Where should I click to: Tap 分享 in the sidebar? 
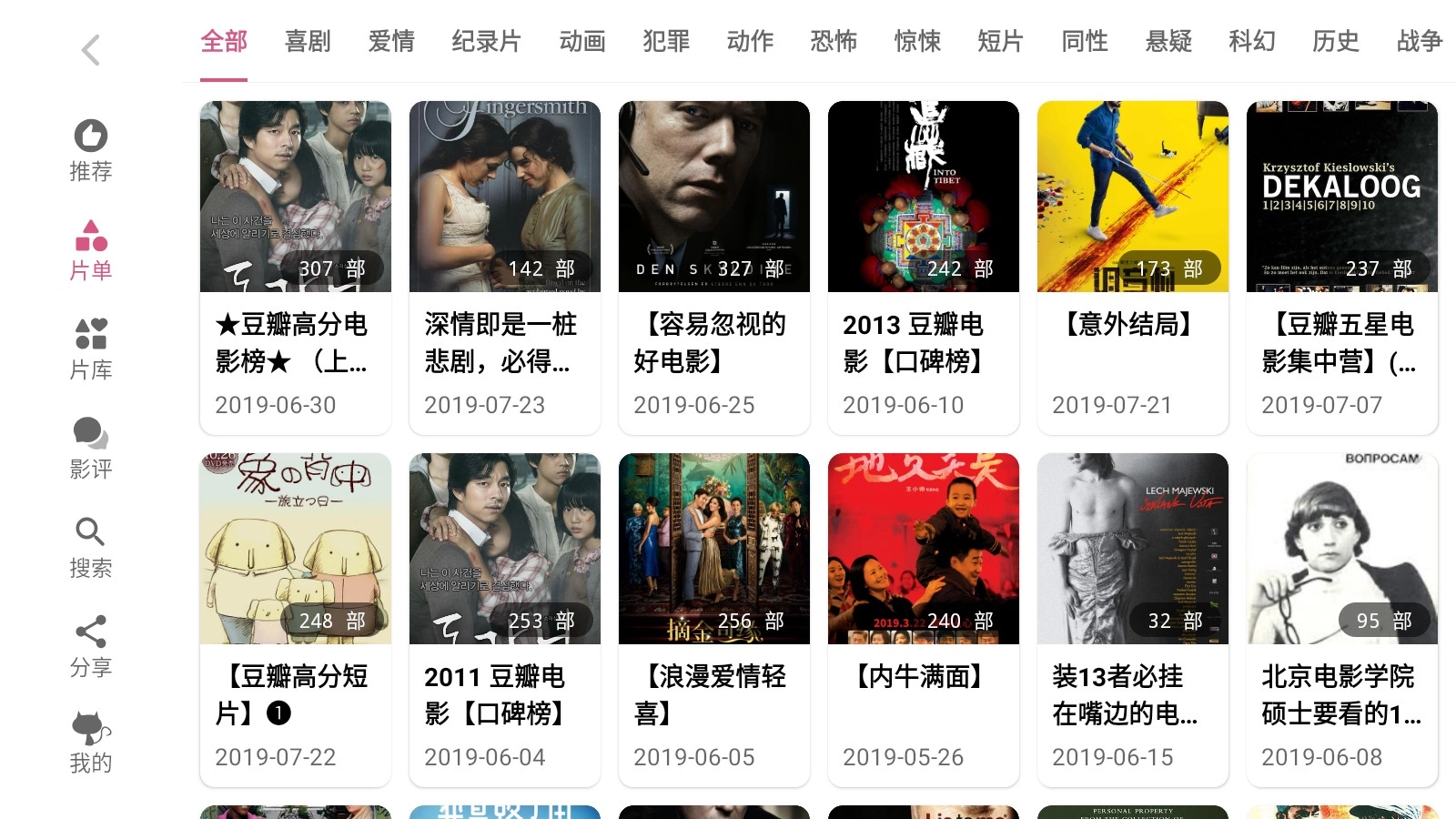pos(90,647)
